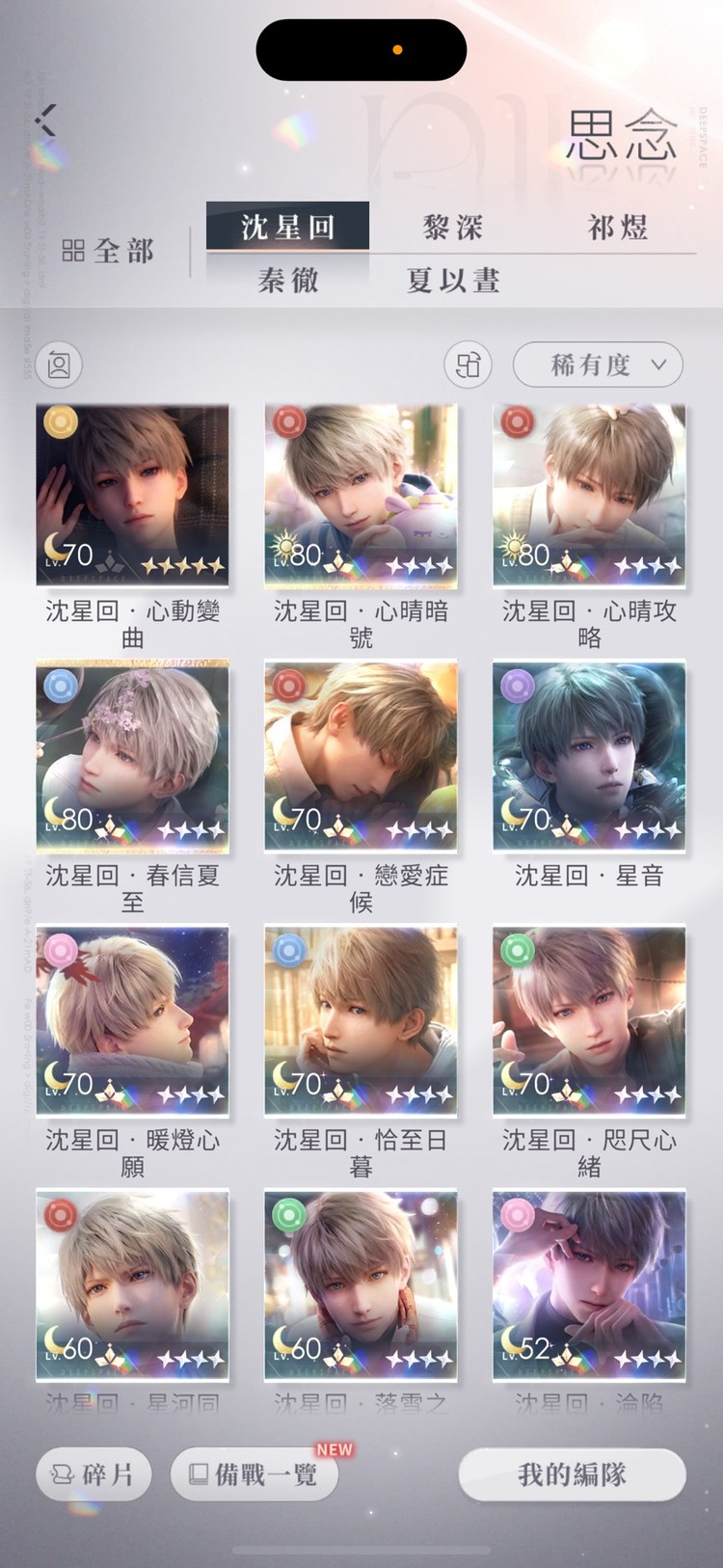Switch to the 秦徹 tab
Viewport: 723px width, 1568px height.
tap(287, 281)
